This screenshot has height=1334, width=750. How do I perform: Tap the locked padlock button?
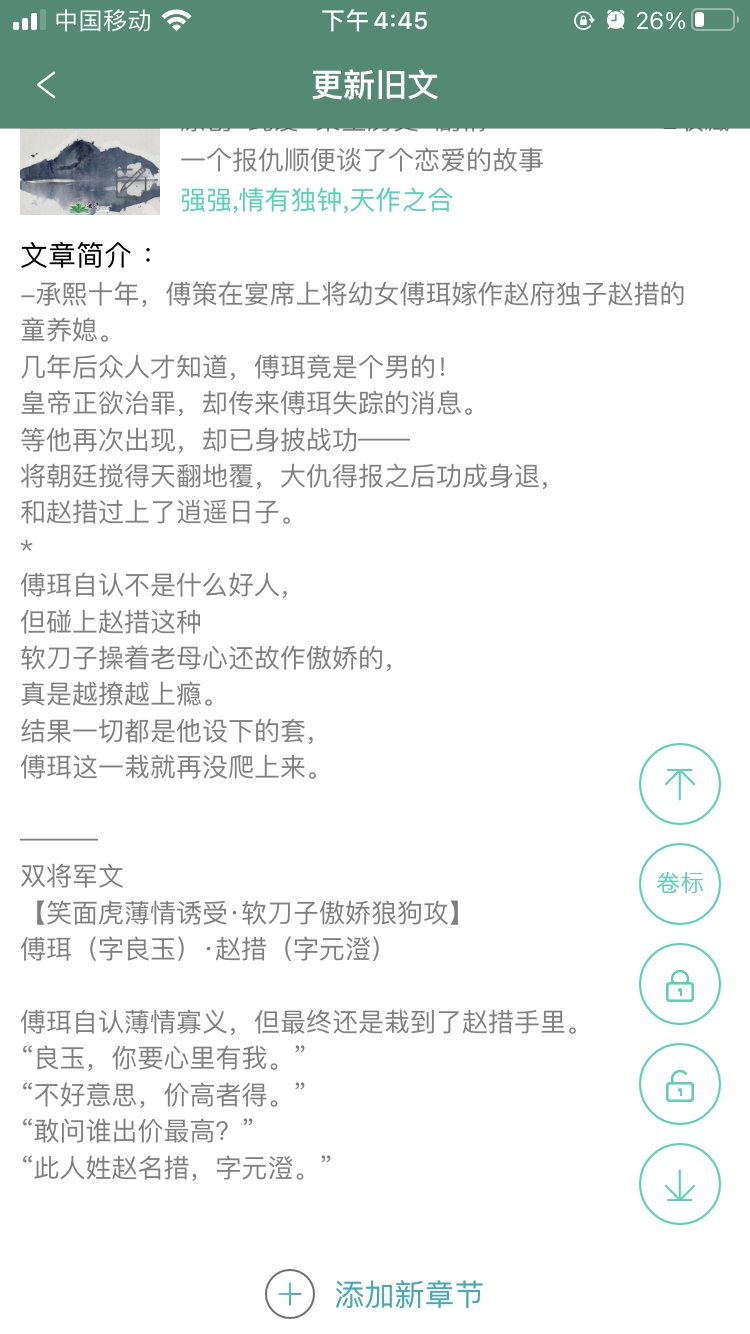click(x=679, y=985)
